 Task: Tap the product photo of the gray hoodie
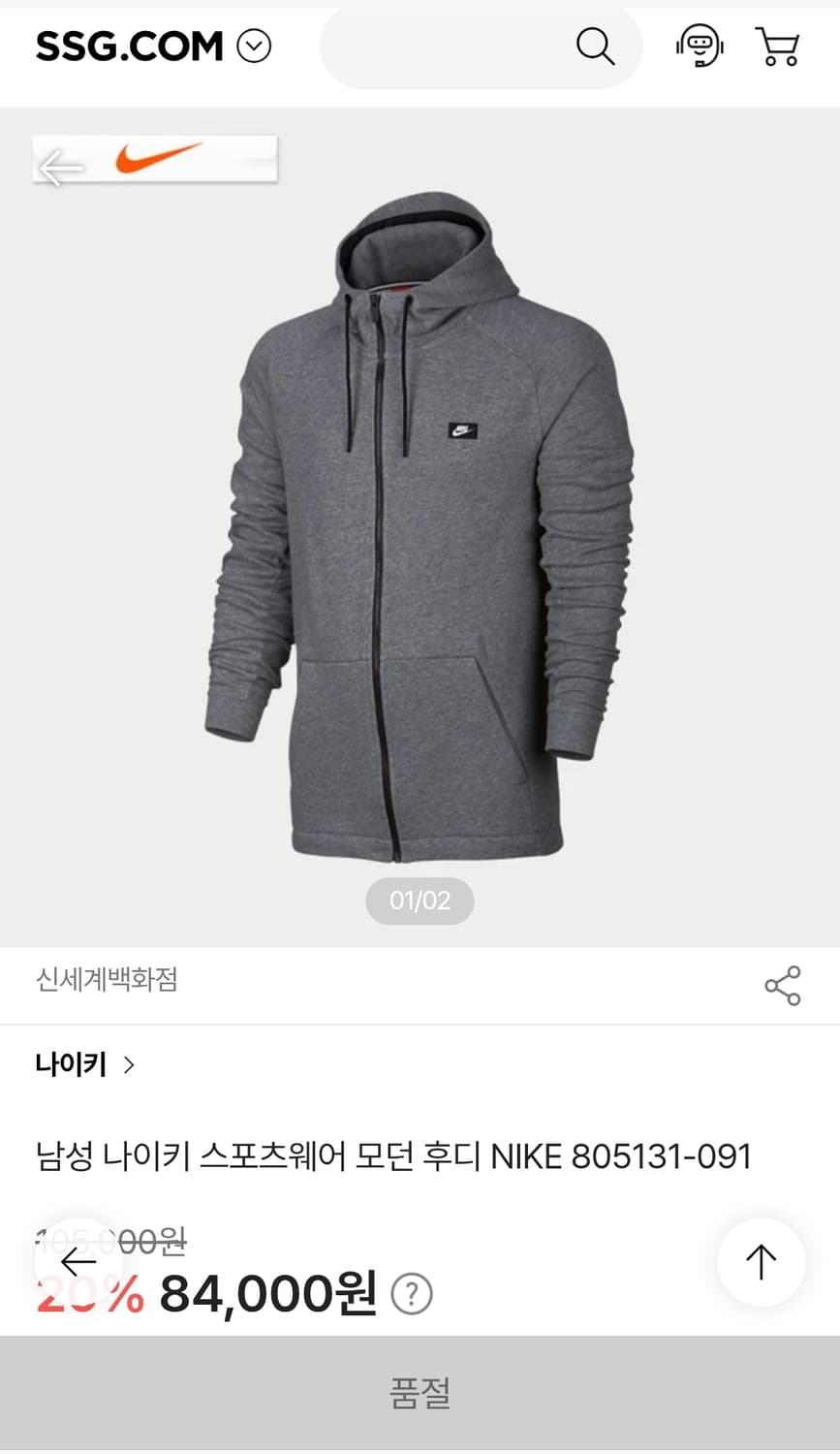(420, 533)
